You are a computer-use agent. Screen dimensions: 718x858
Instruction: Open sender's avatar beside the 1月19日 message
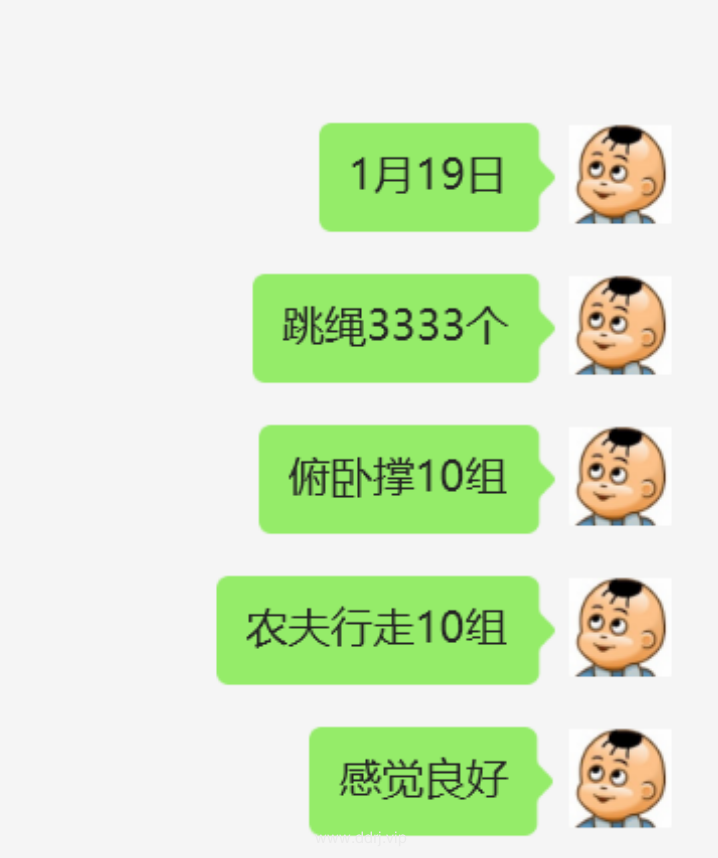620,175
